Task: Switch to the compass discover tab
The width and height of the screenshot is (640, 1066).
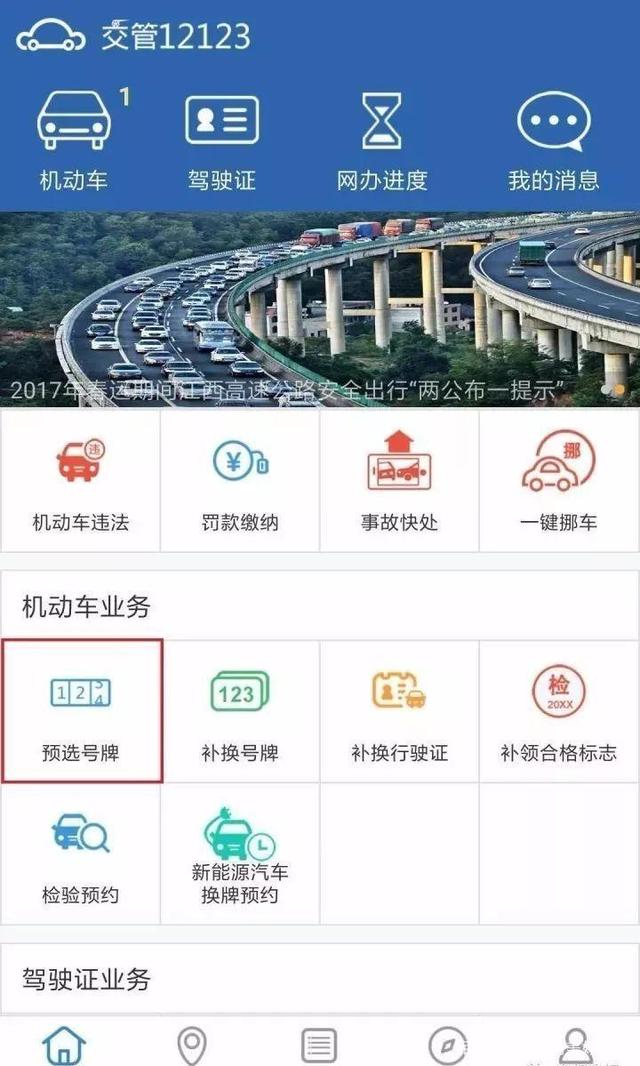Action: (x=448, y=1045)
